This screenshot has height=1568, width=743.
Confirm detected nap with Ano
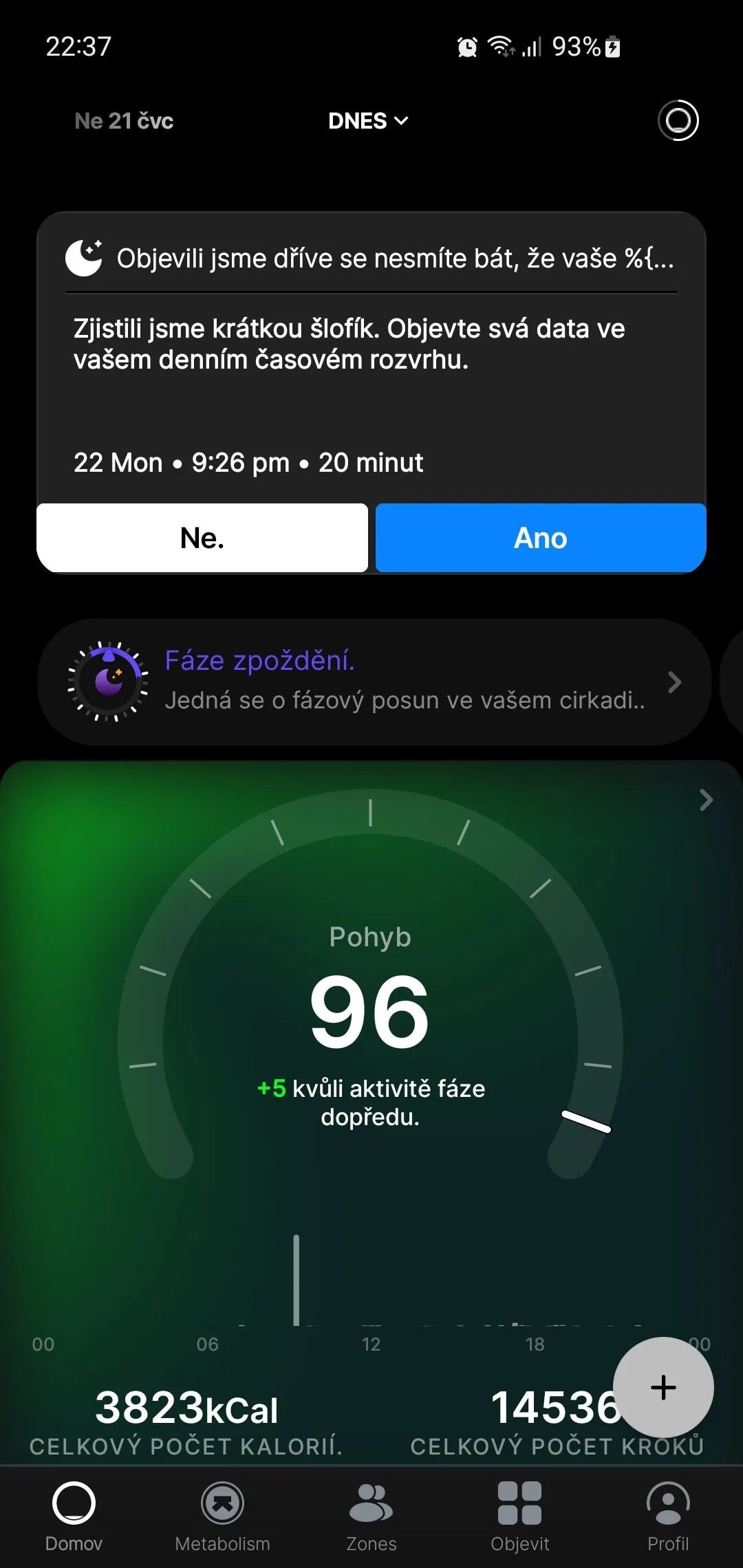(541, 538)
